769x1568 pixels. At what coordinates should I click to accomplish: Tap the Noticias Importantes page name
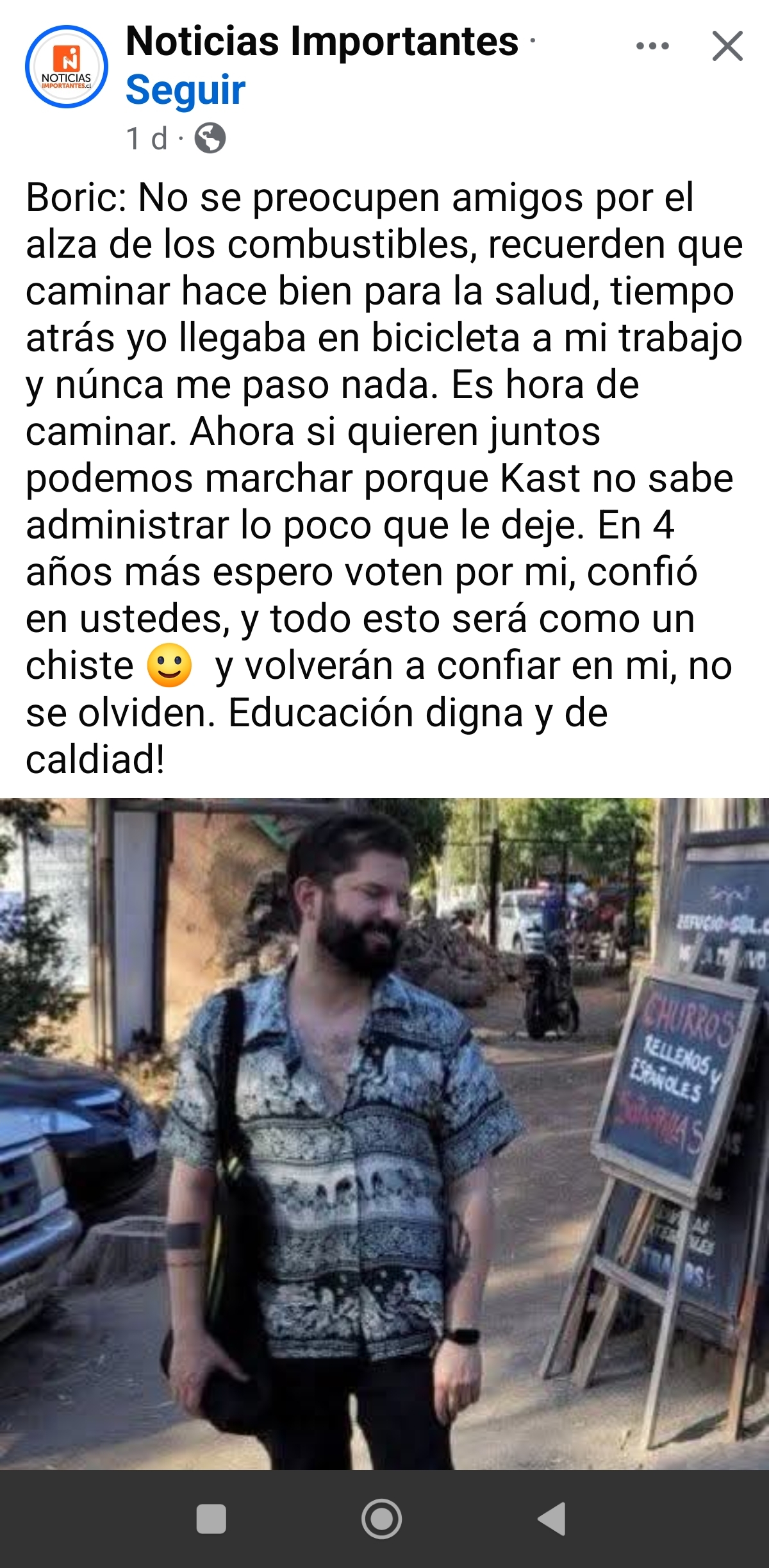322,42
